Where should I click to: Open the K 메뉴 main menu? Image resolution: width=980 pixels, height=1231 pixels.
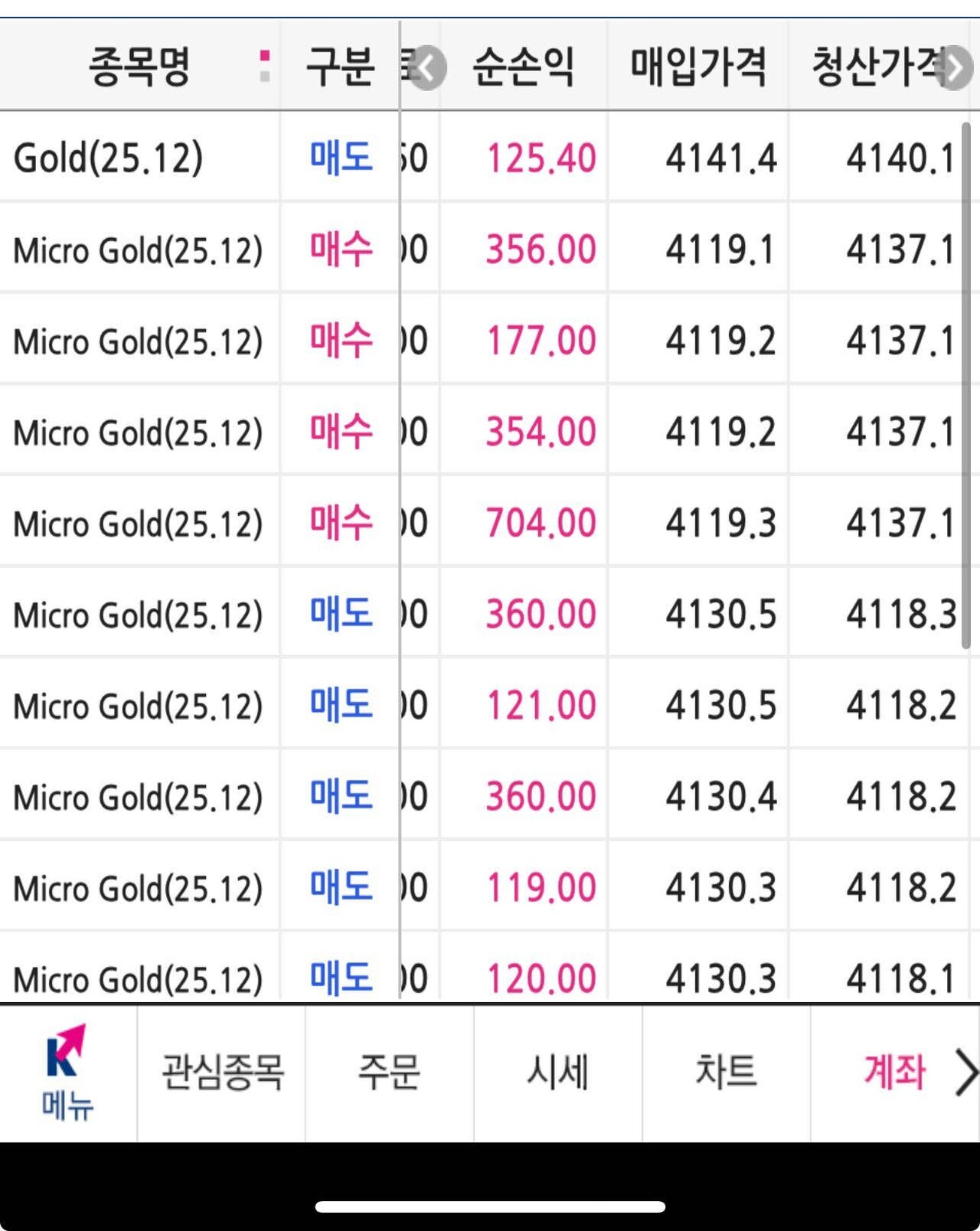tap(67, 1073)
